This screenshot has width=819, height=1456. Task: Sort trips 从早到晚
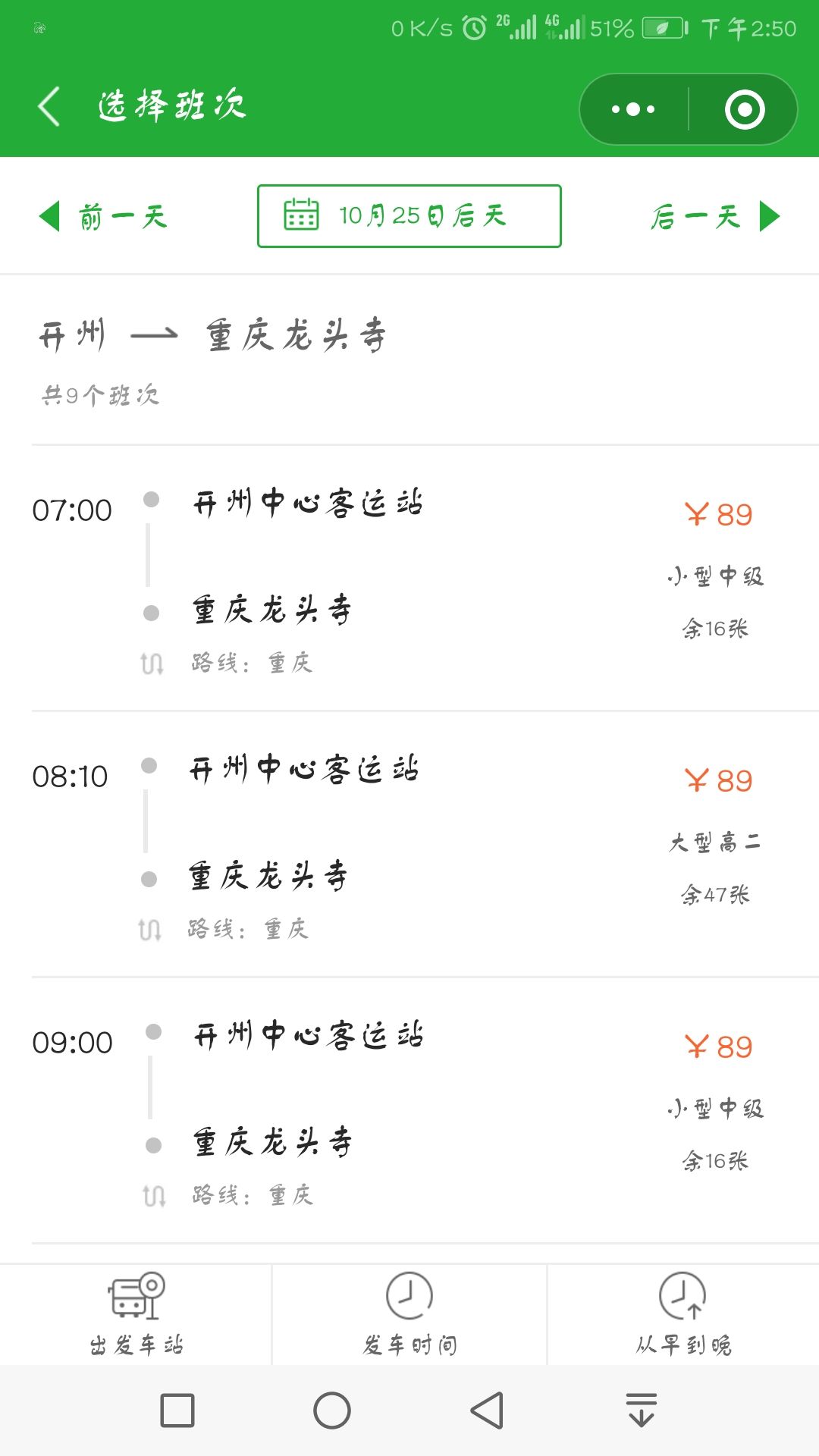pyautogui.click(x=683, y=1315)
